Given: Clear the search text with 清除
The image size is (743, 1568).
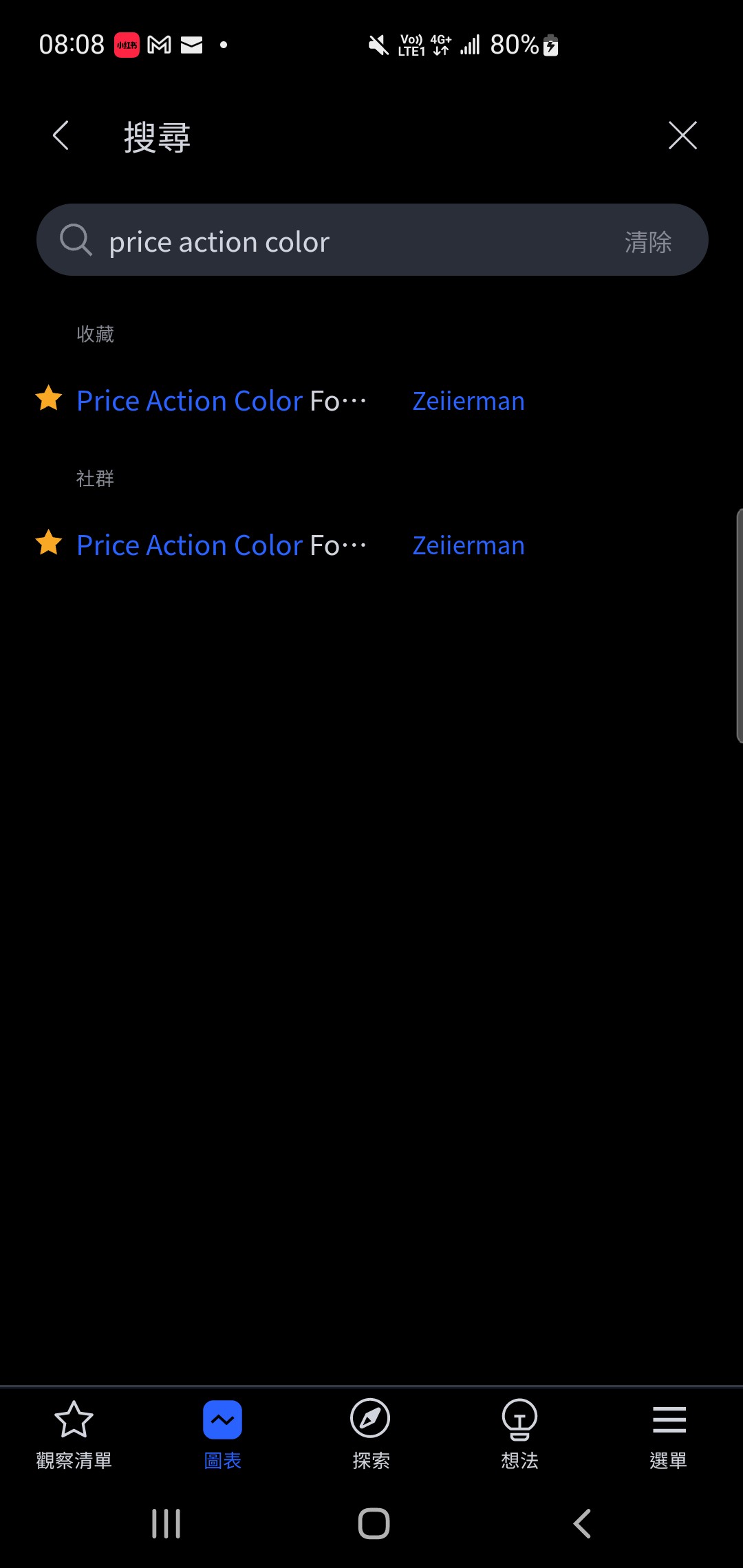Looking at the screenshot, I should [x=647, y=242].
